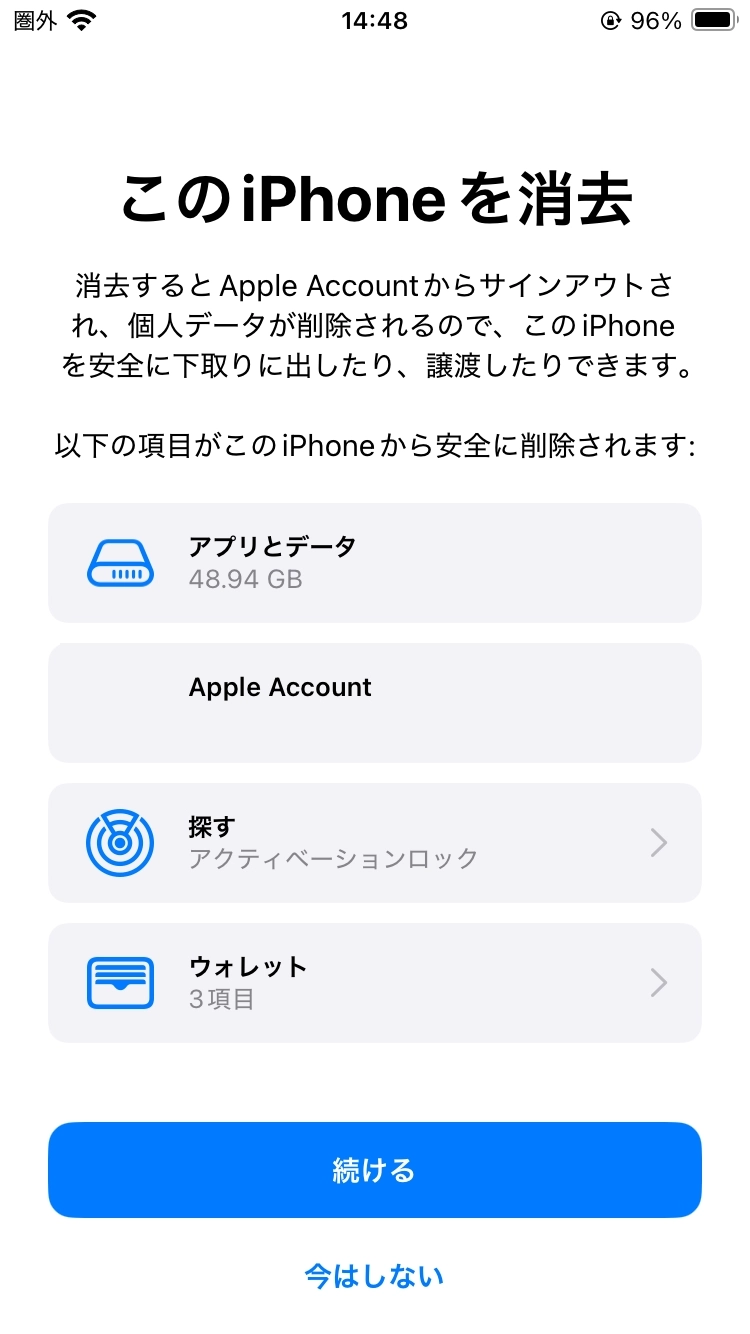Click the storage drive icon beside アプリとデータ
Screen dimensions: 750x1334
click(120, 562)
